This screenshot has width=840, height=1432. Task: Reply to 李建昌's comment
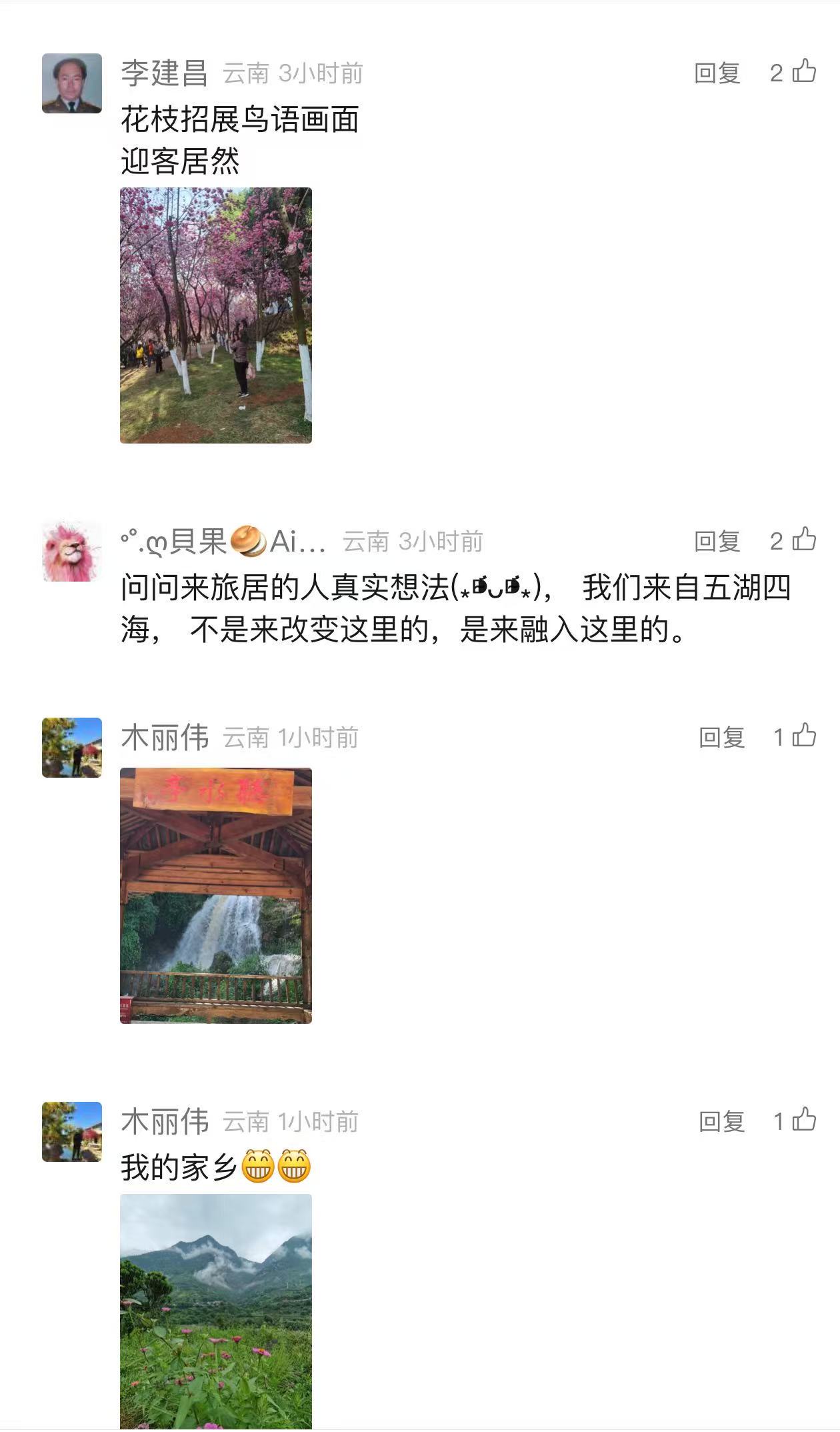(717, 73)
